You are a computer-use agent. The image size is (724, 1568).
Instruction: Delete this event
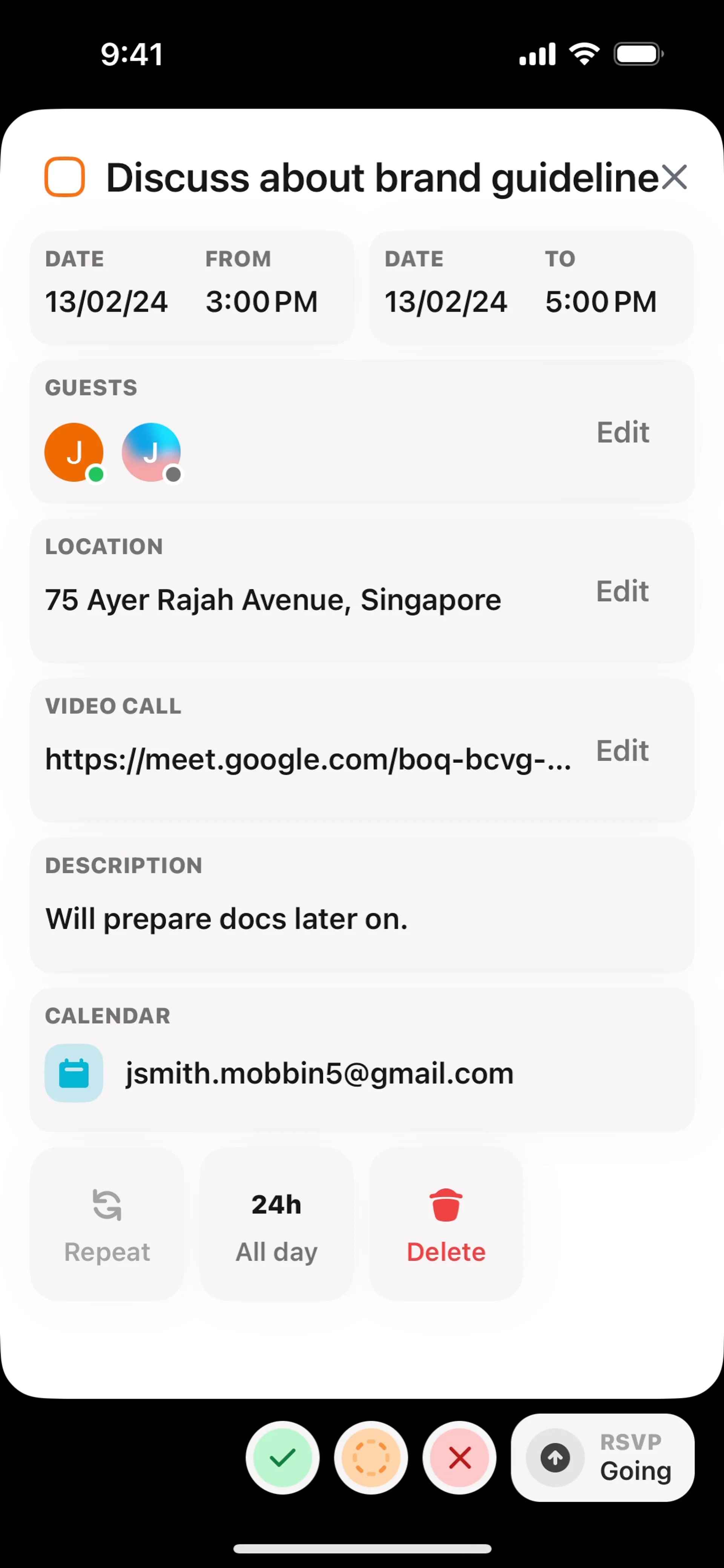click(x=446, y=1224)
